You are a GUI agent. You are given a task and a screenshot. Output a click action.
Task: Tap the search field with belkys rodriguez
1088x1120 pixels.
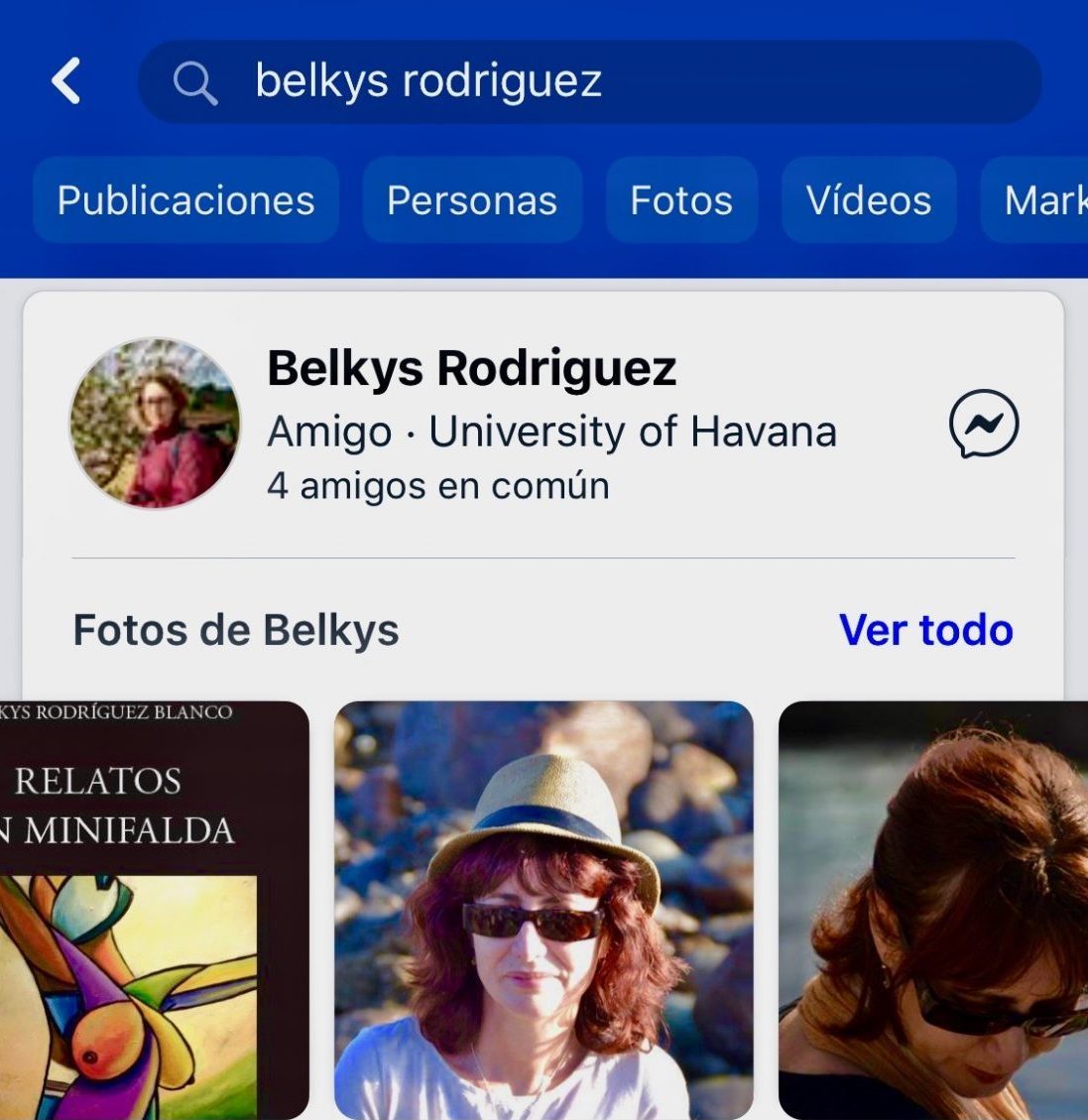pos(589,81)
